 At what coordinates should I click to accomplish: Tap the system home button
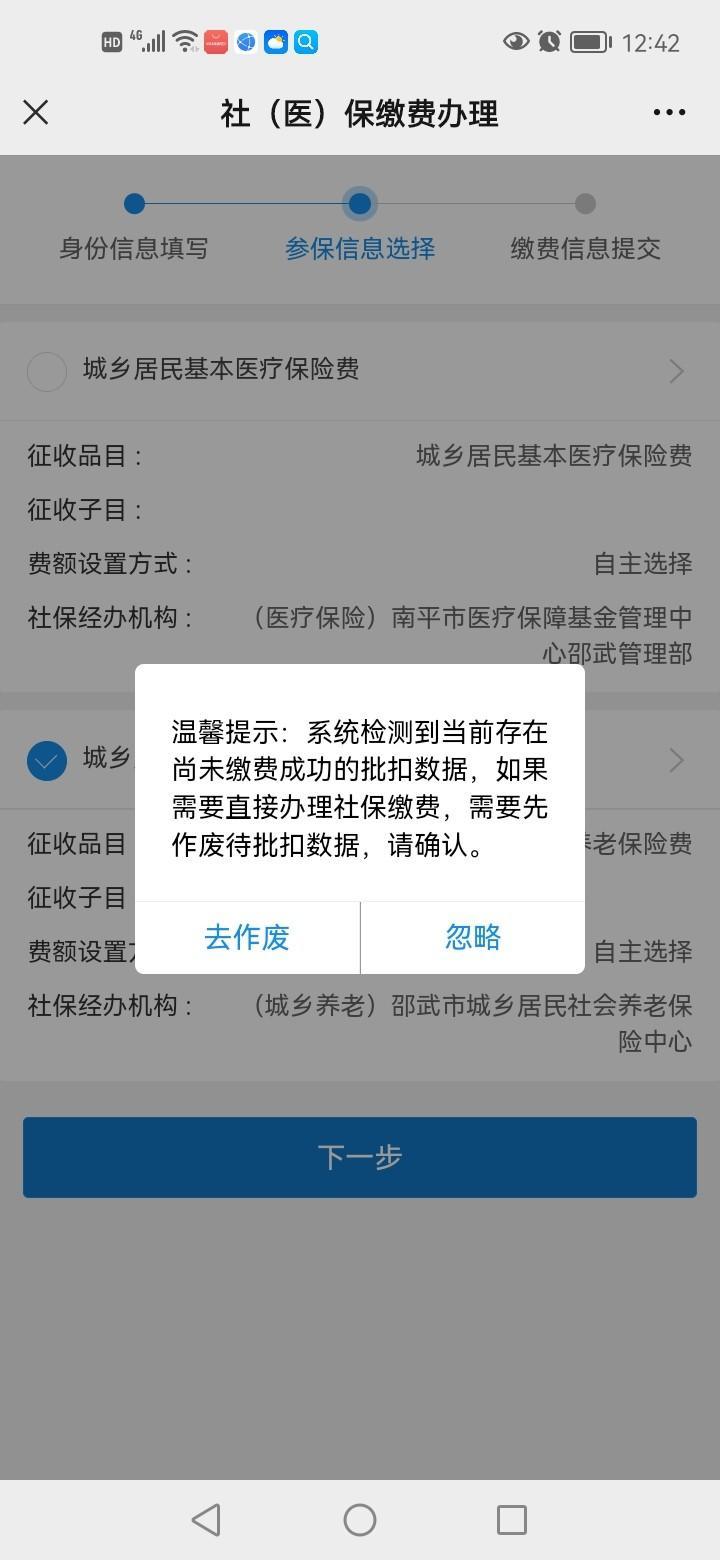point(360,1520)
